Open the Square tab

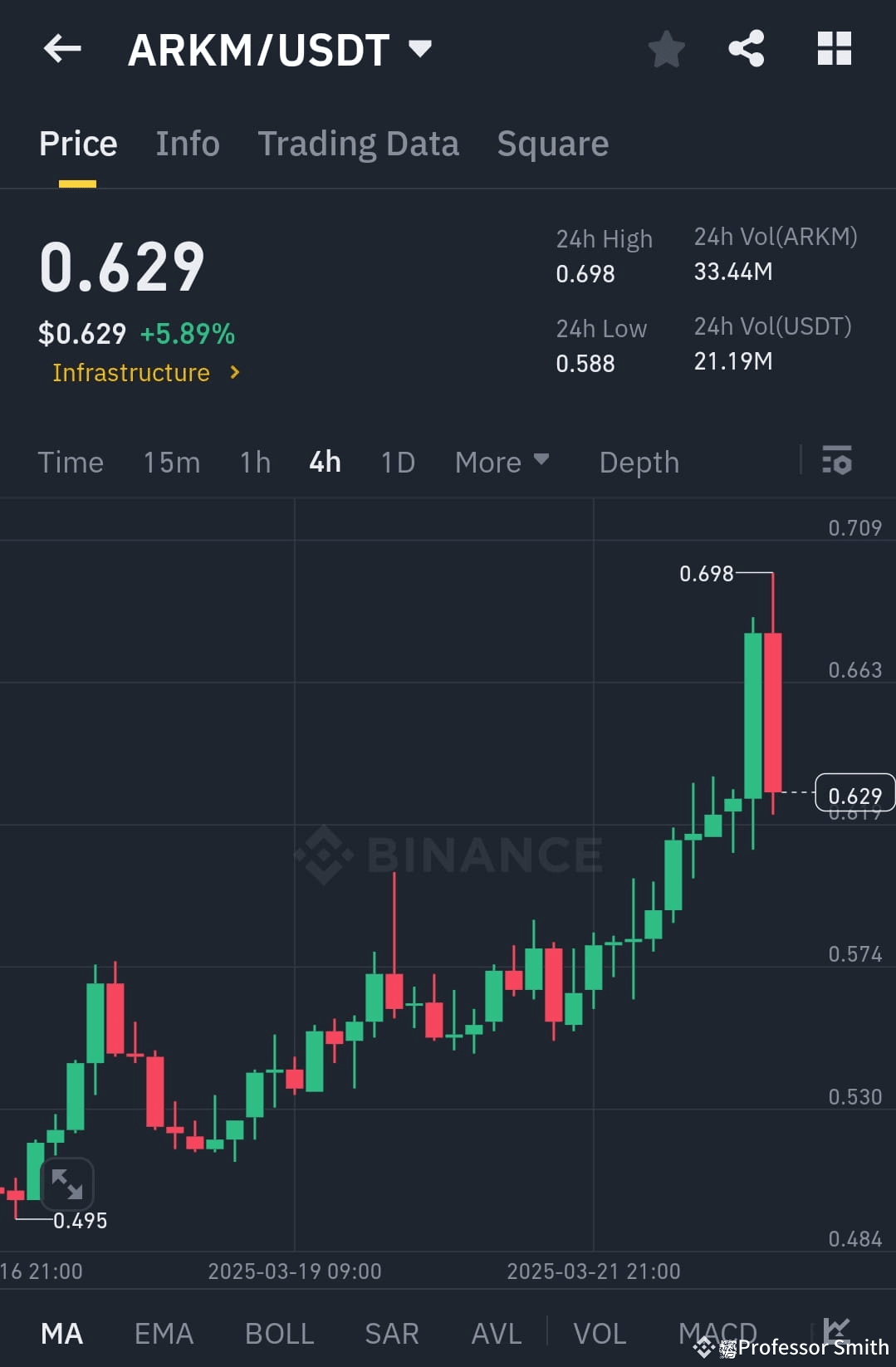click(551, 143)
